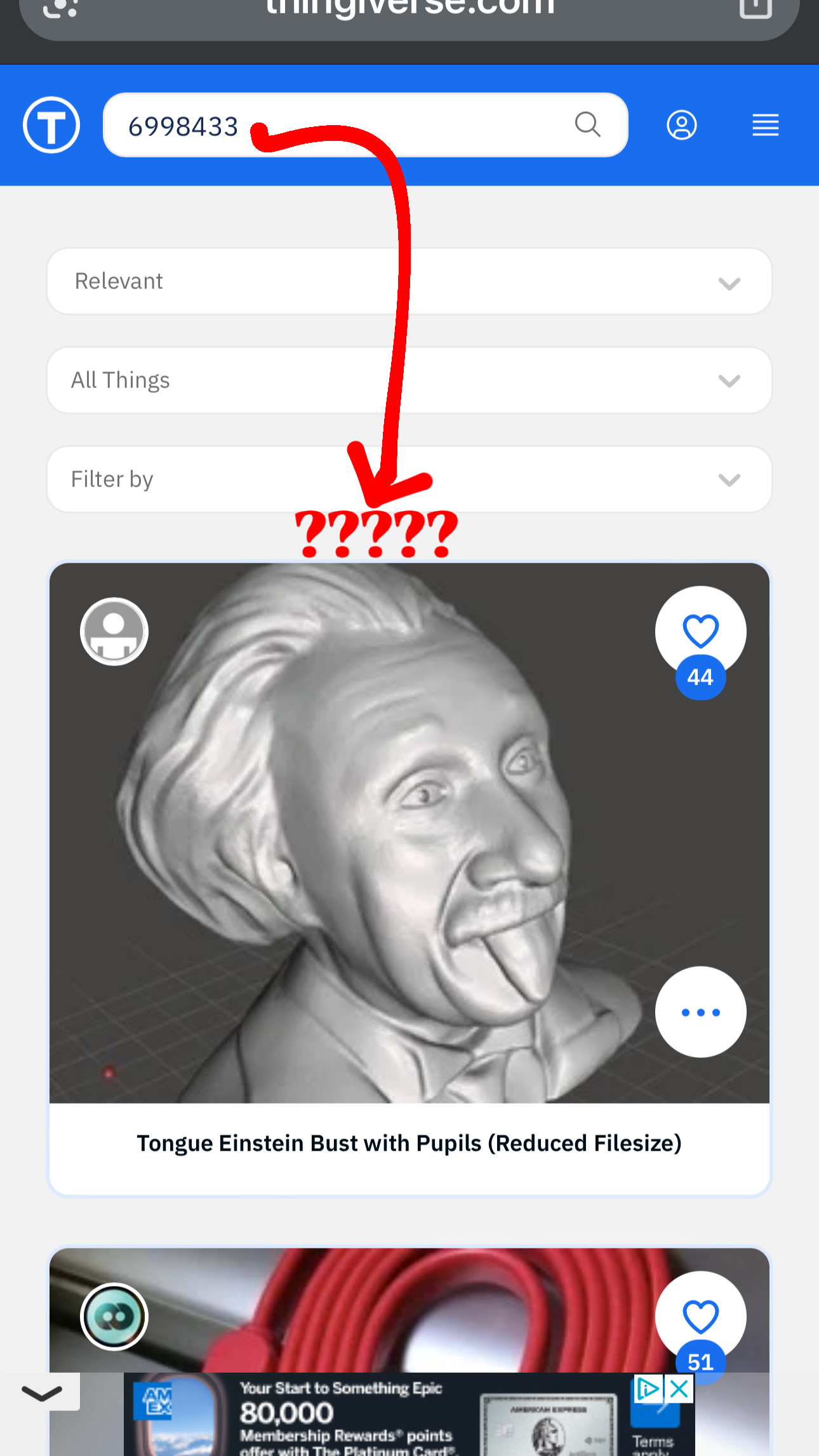This screenshot has width=819, height=1456.
Task: Open the Thingiverse home logo
Action: coord(51,125)
